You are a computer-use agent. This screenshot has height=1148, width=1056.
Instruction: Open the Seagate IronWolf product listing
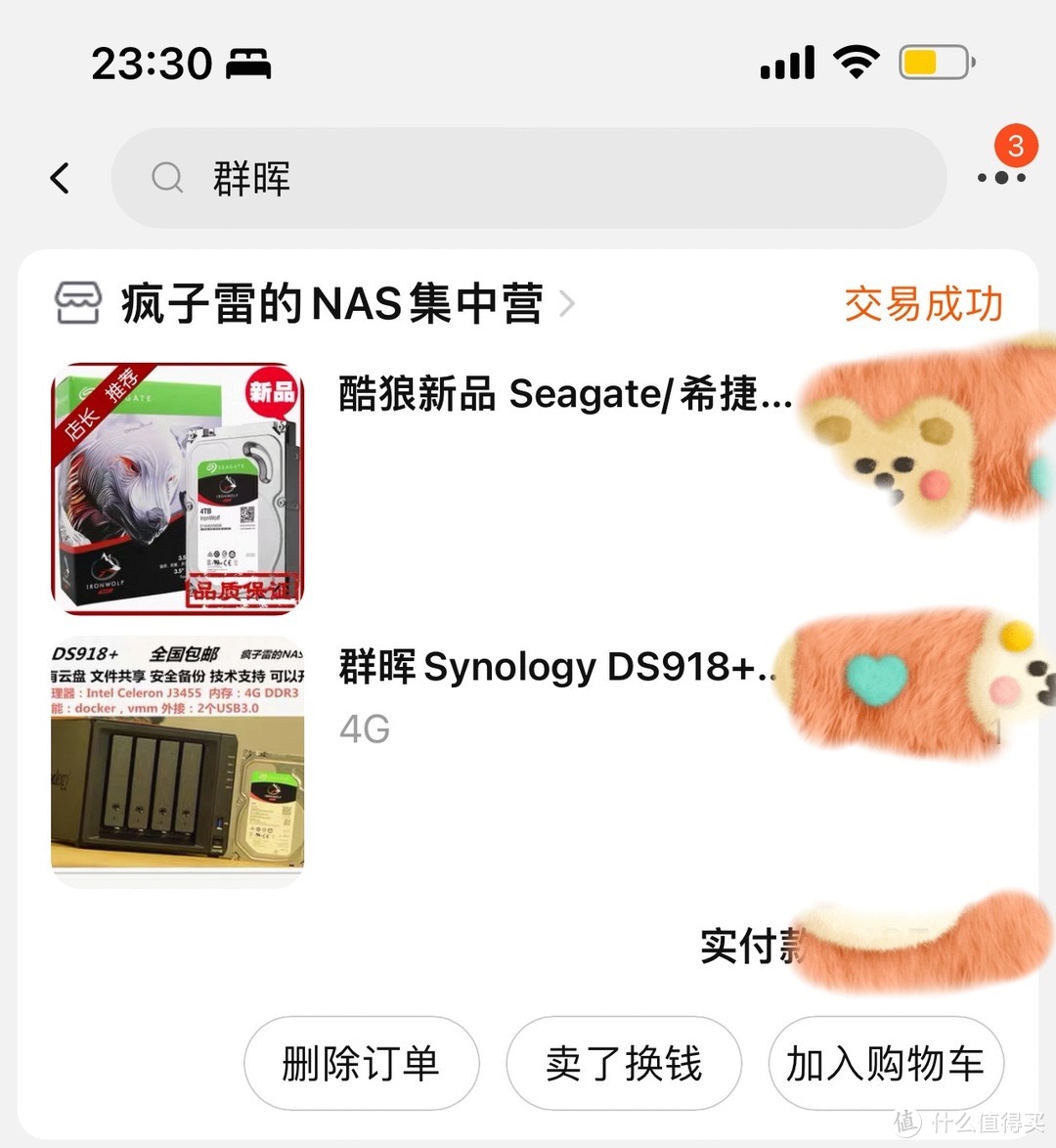(x=557, y=396)
